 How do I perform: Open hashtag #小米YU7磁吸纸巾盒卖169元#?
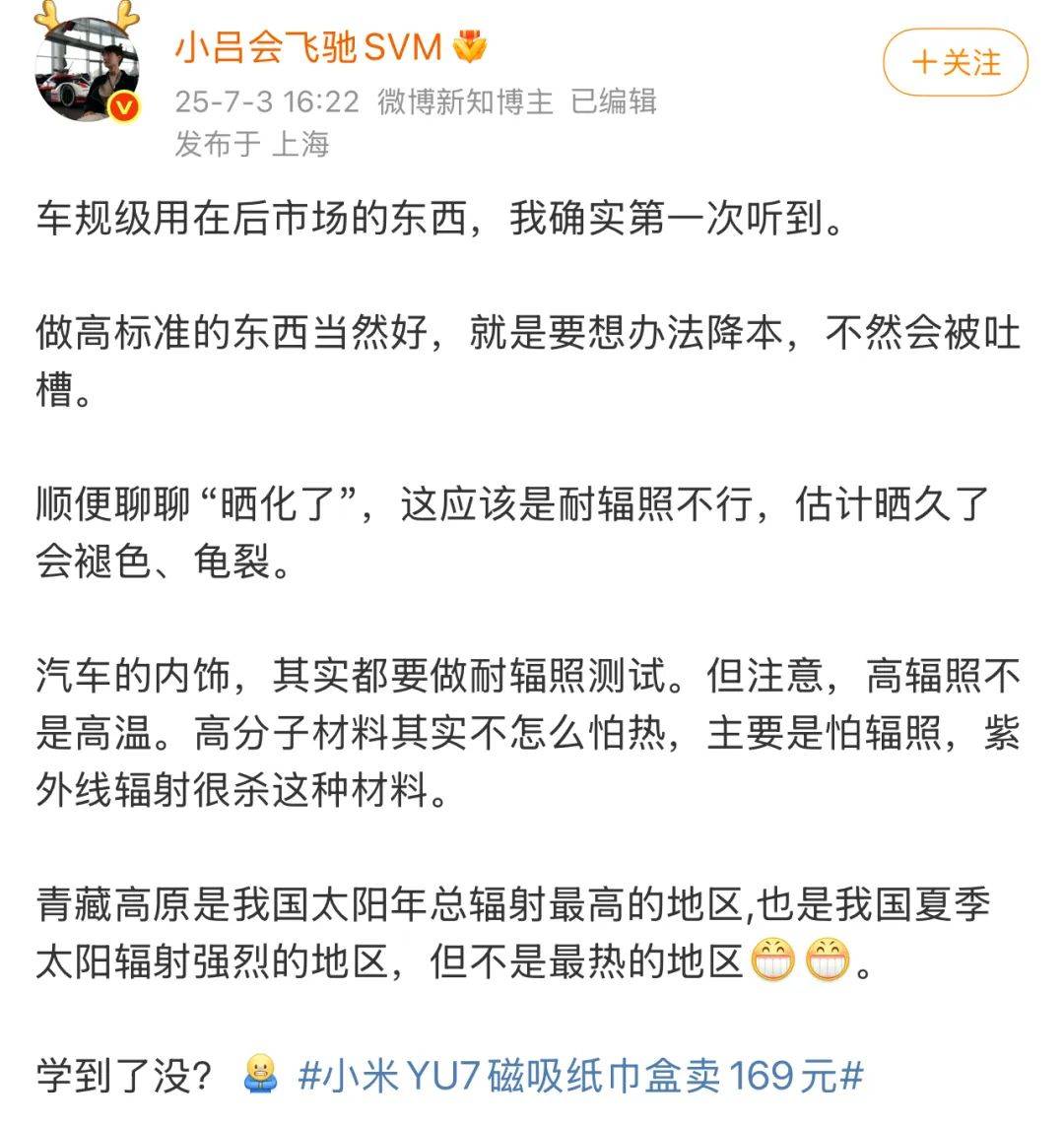580,1075
